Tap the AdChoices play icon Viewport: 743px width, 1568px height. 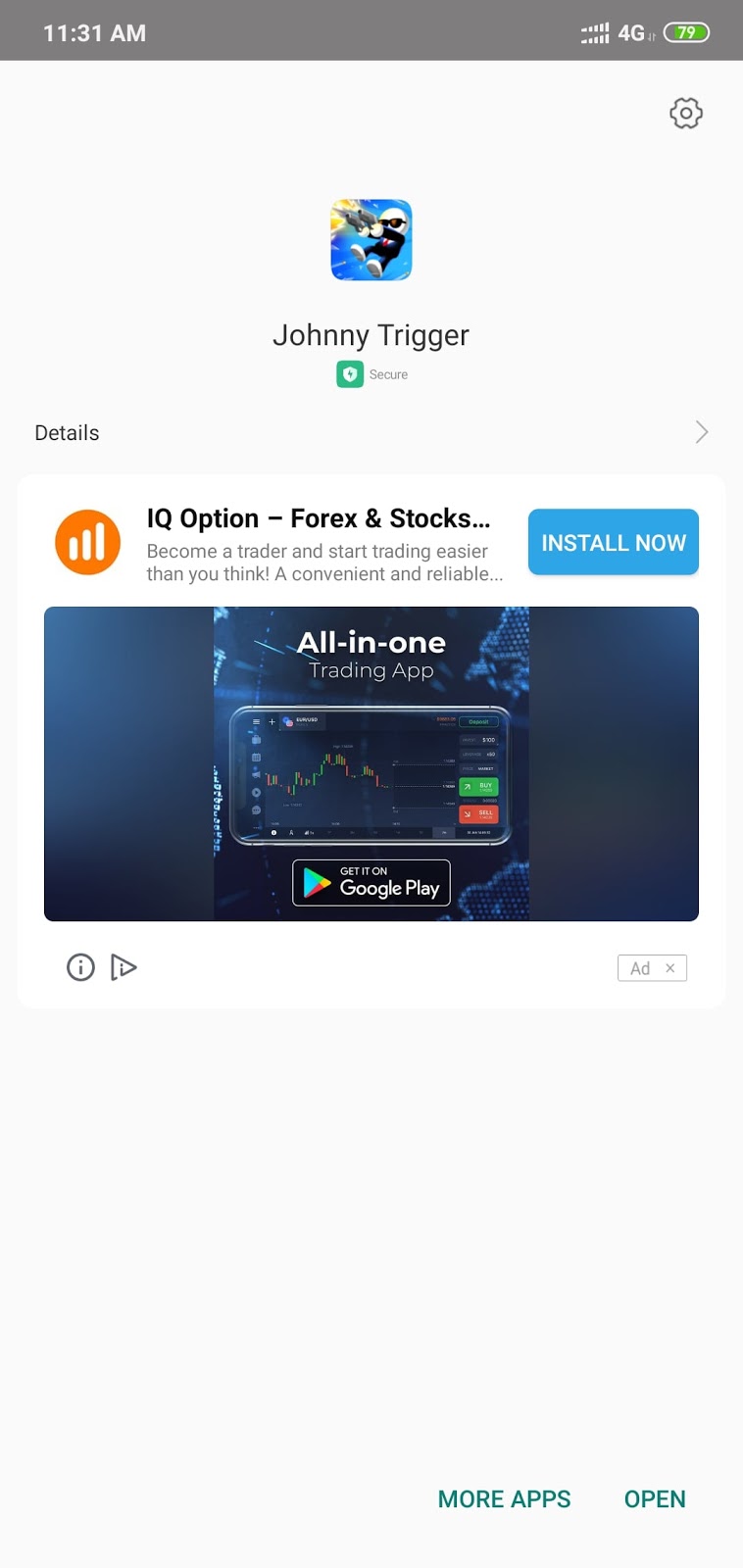(124, 967)
